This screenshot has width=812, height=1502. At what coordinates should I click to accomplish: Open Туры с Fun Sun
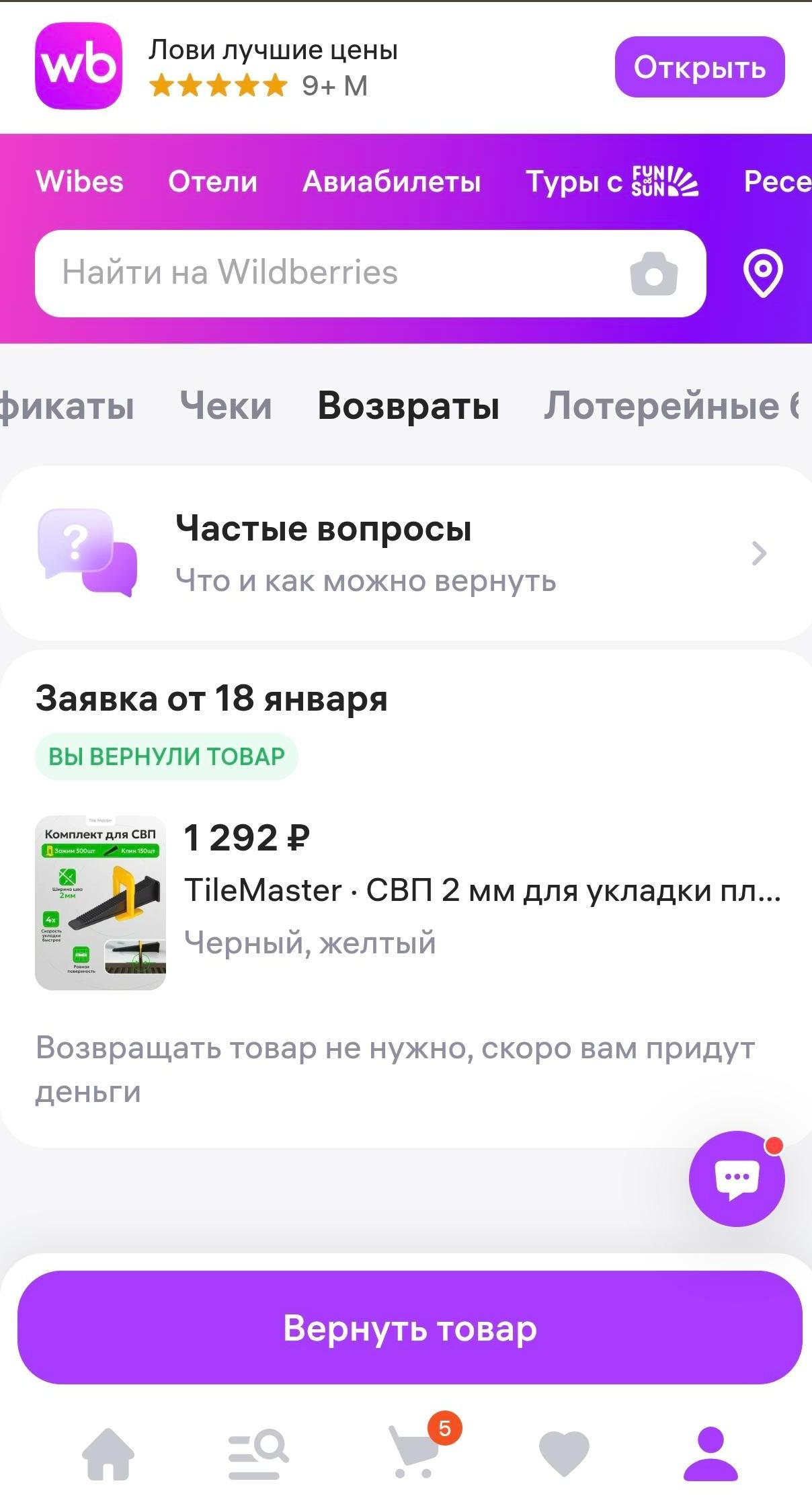(611, 182)
